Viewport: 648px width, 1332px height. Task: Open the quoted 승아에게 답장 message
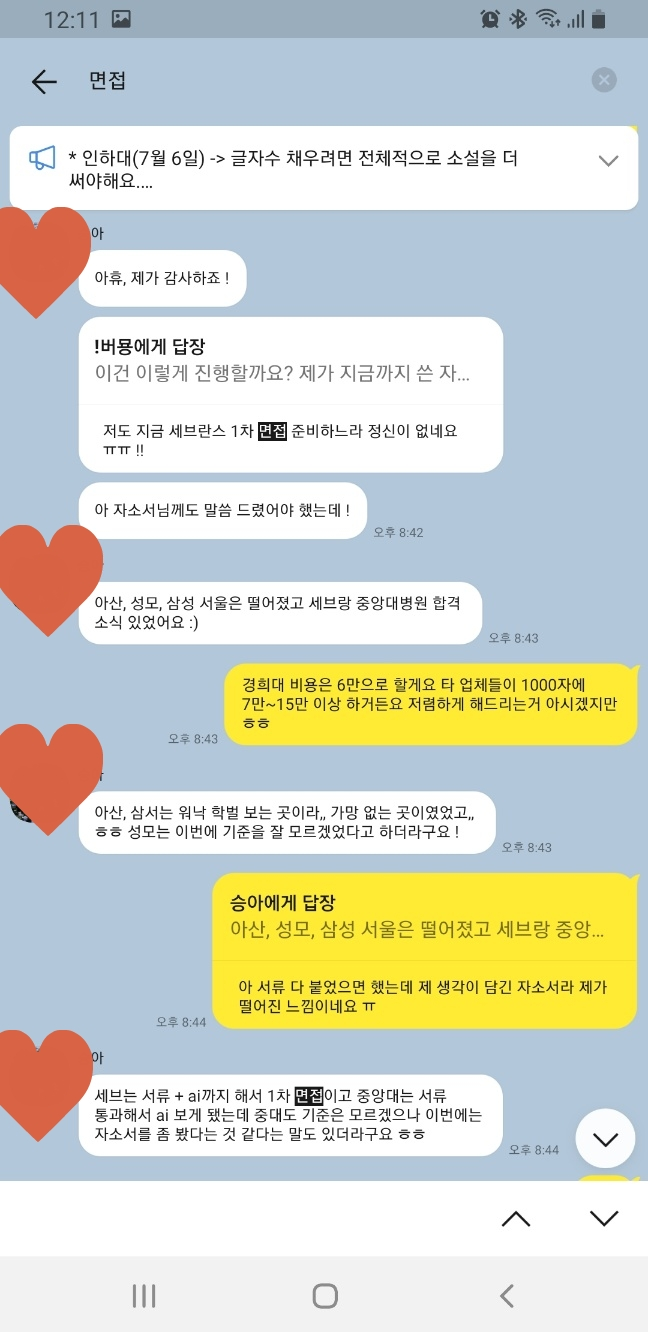coord(424,917)
